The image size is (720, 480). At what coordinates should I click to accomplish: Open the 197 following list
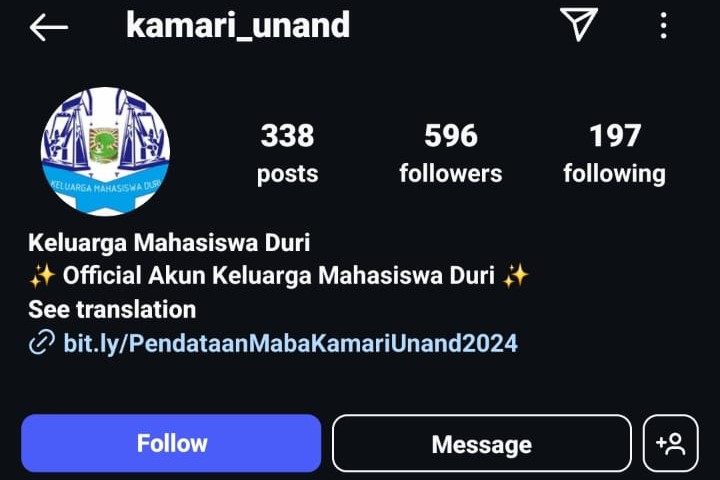click(x=614, y=153)
